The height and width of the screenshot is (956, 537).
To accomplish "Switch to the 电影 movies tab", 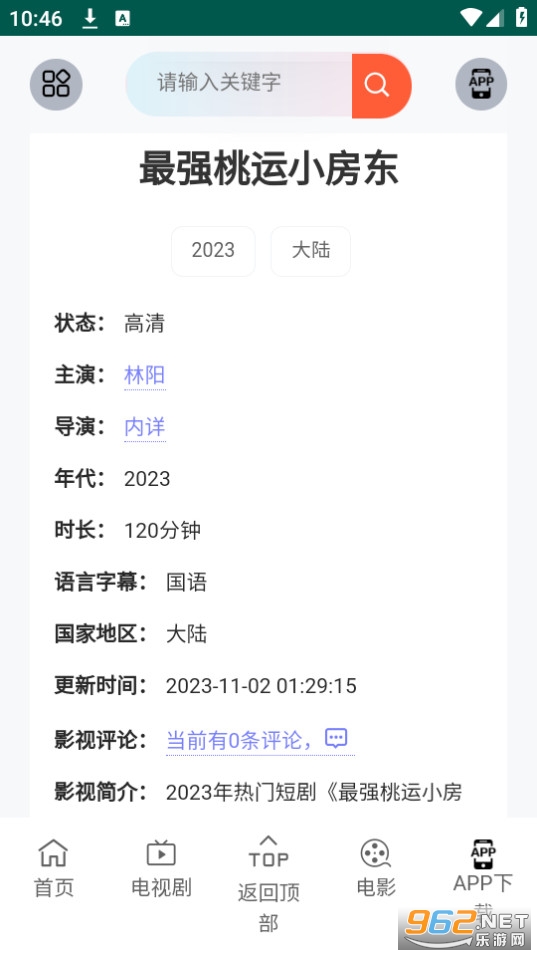I will [375, 869].
